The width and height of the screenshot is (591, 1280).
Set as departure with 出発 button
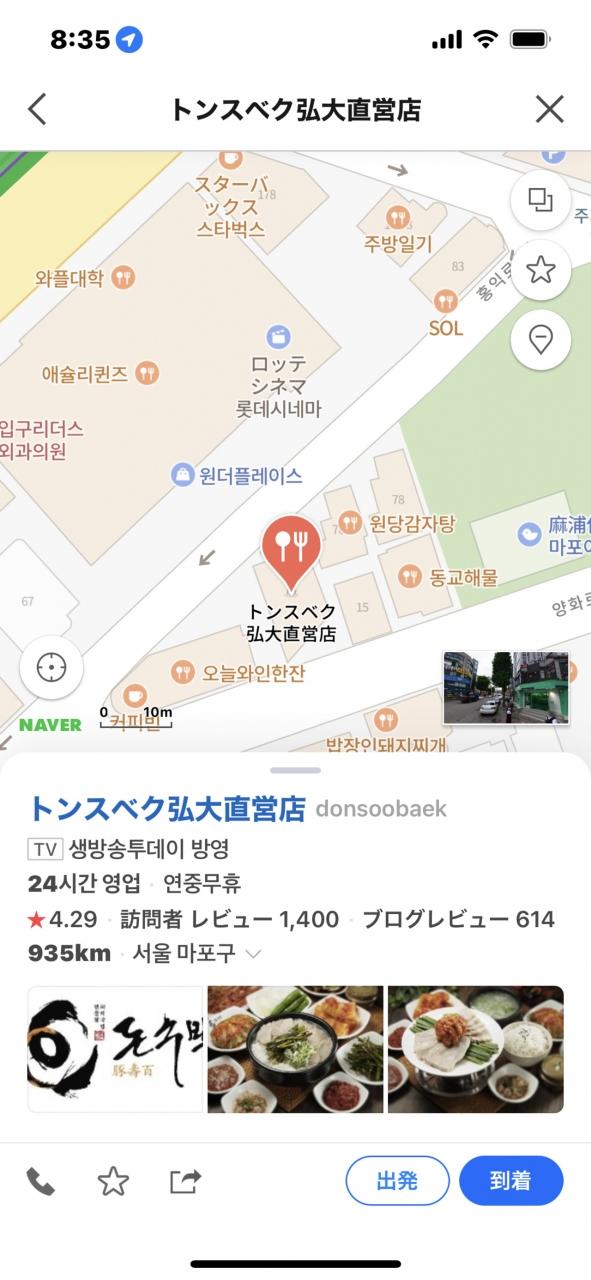pyautogui.click(x=397, y=1181)
